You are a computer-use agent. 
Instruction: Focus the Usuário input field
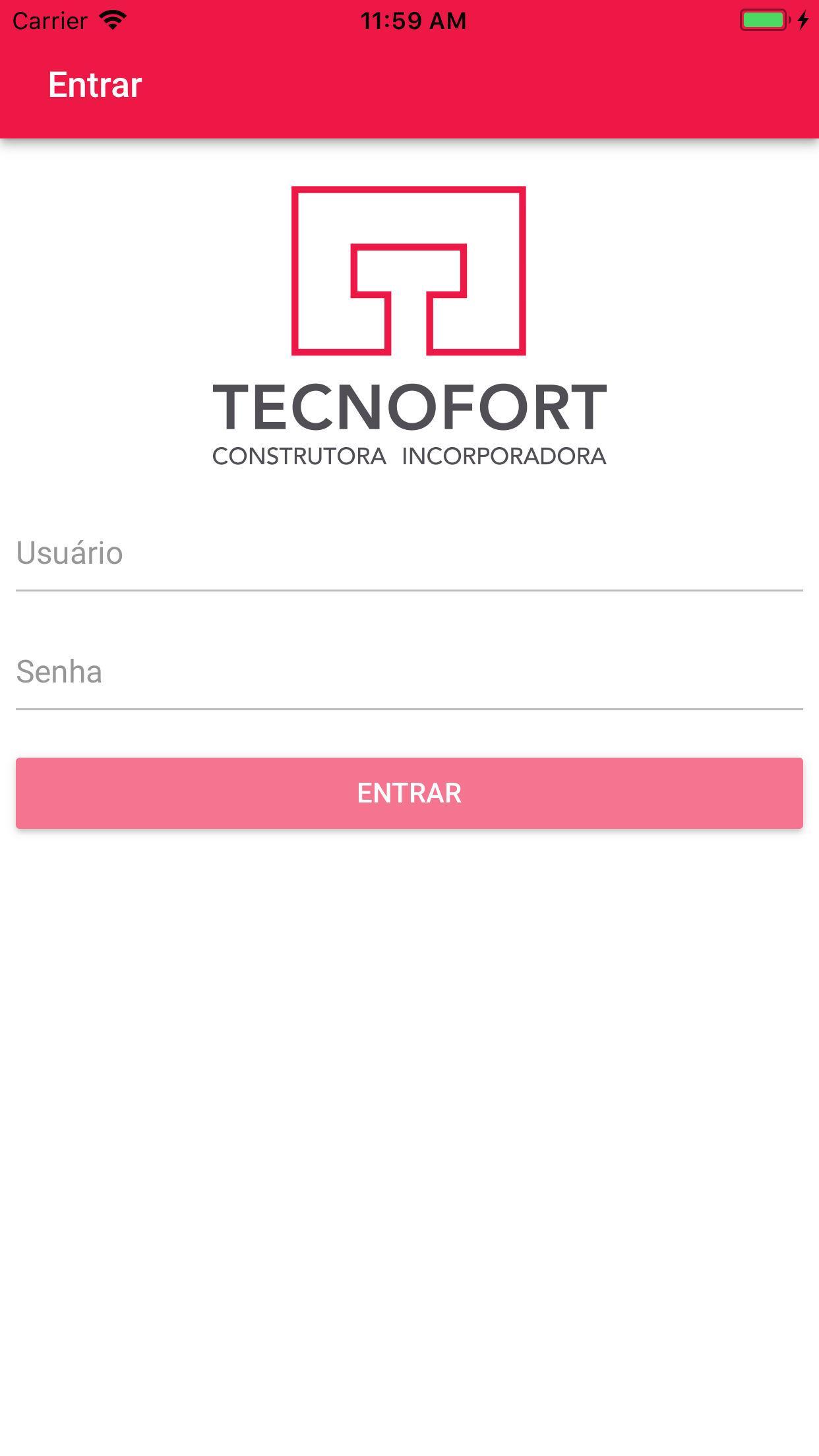pyautogui.click(x=409, y=557)
